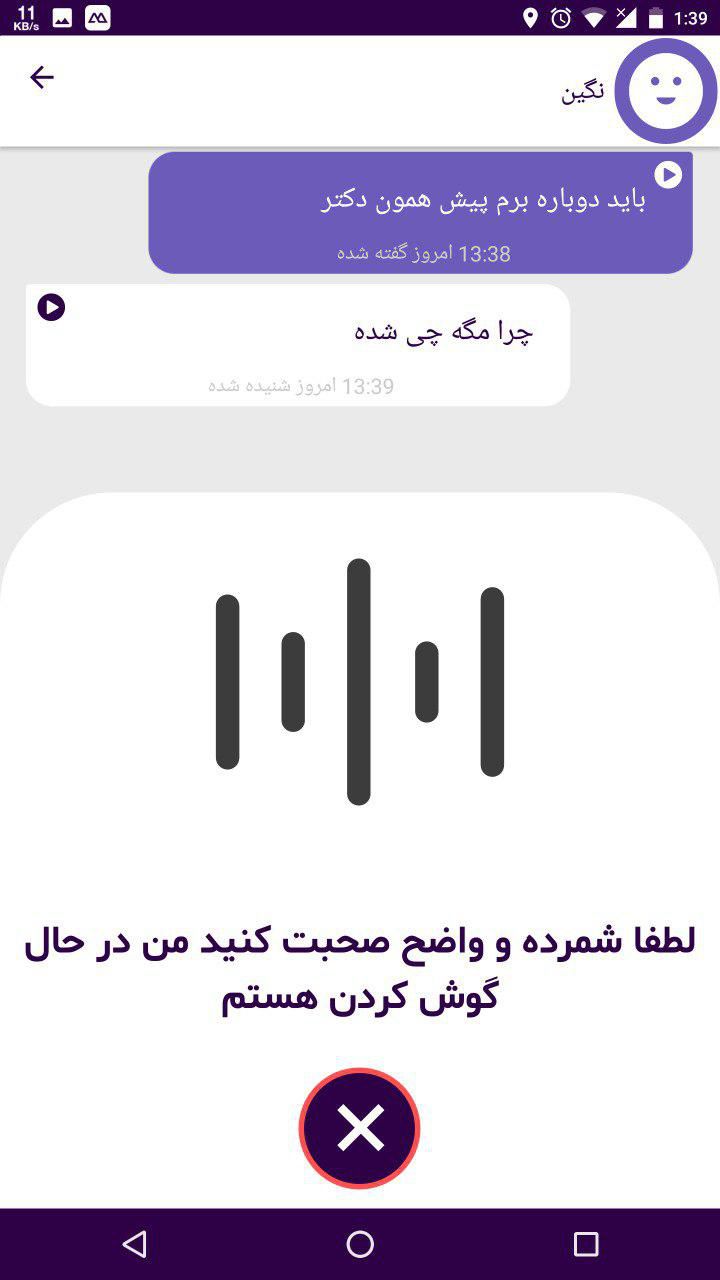Play the 13:38 sent voice message
Screen dimensions: 720x1280
point(668,175)
